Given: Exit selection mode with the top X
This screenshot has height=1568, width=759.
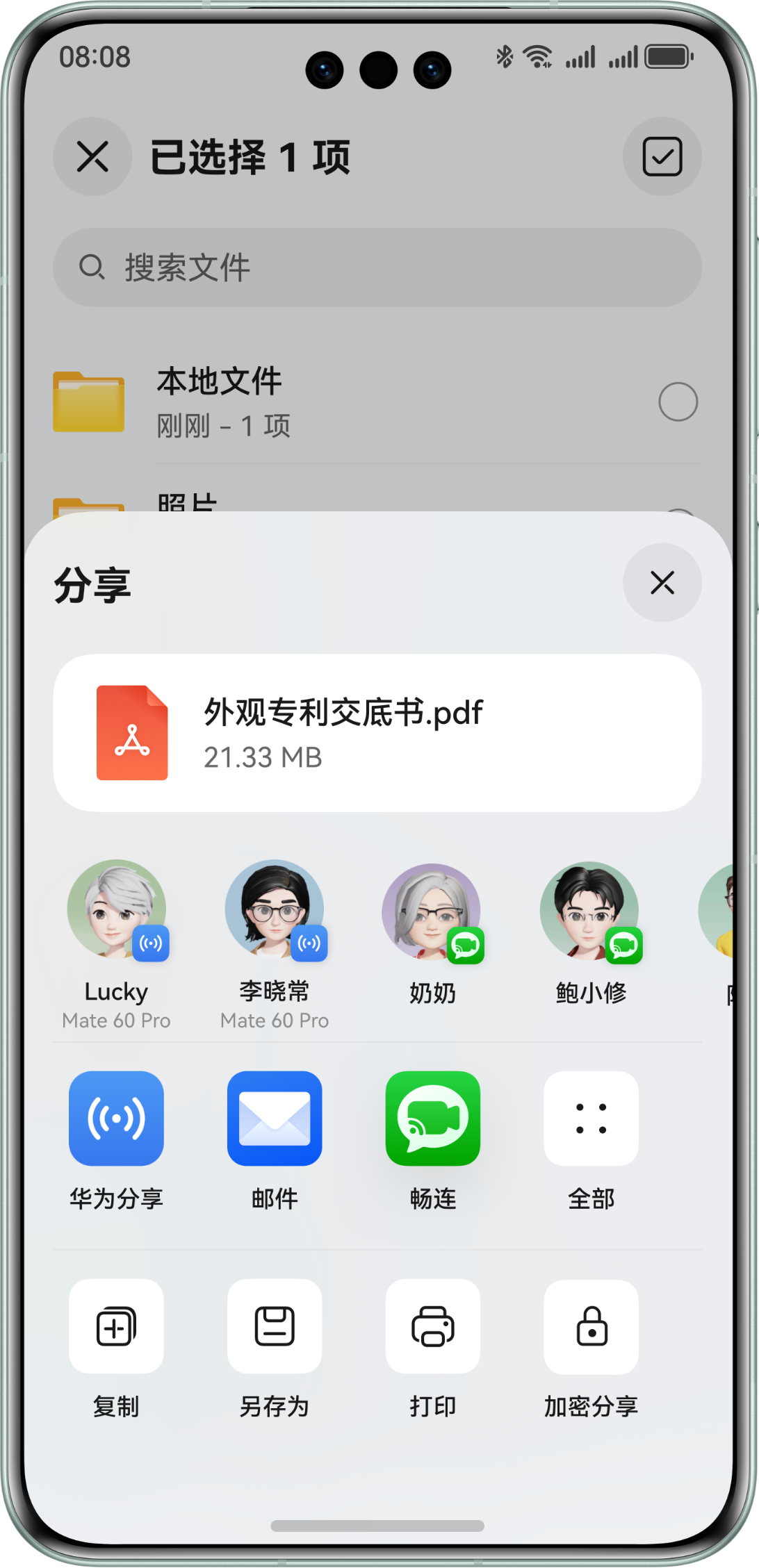Looking at the screenshot, I should [x=92, y=156].
